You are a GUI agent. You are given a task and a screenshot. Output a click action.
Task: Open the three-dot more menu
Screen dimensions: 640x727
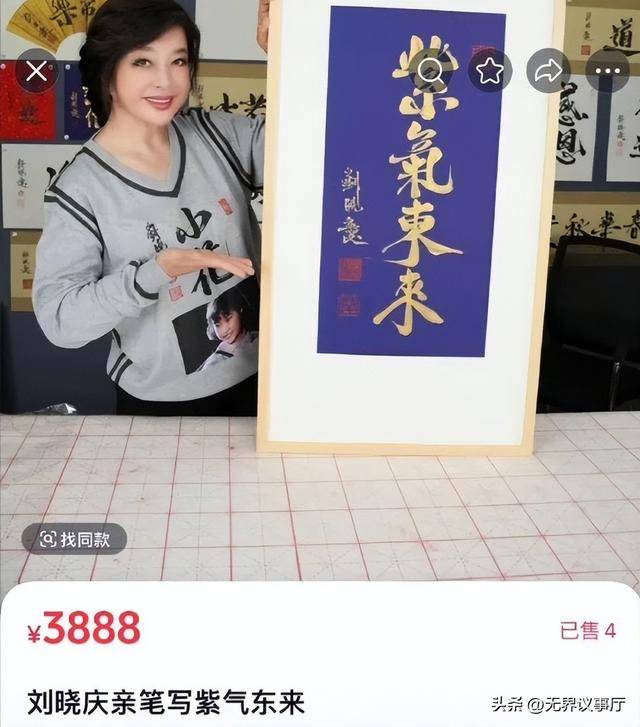pos(607,71)
